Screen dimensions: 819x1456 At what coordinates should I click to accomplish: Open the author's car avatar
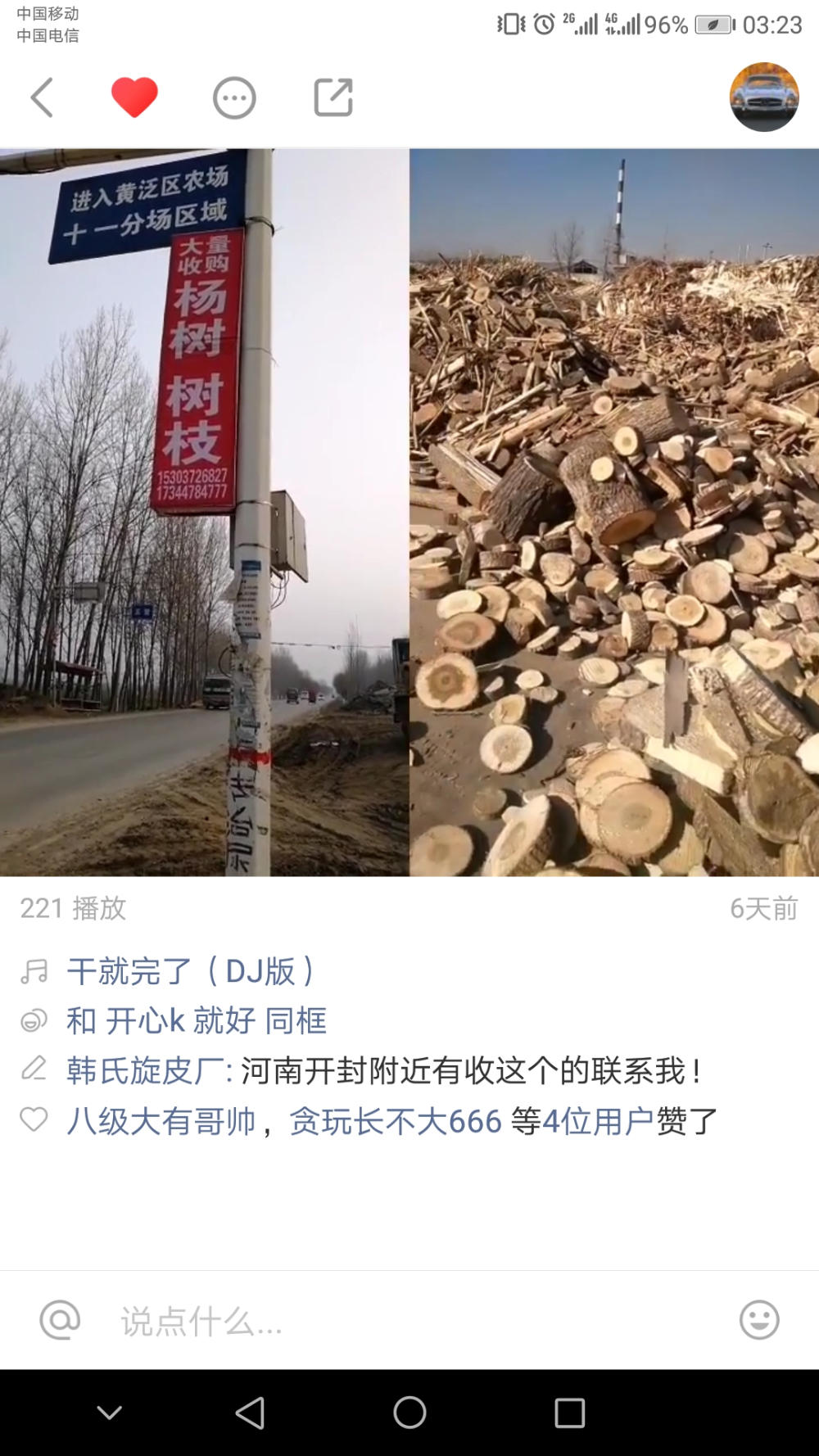pos(763,97)
